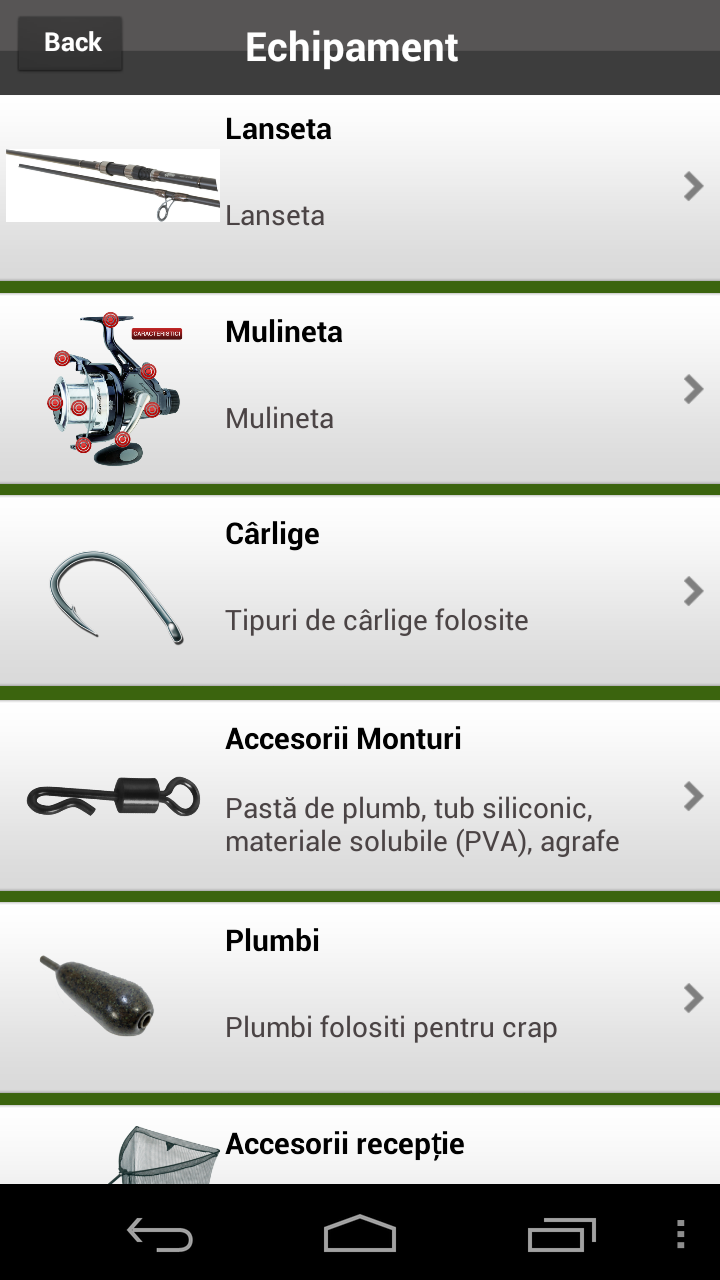This screenshot has height=1280, width=720.
Task: Tap the system back navigation button
Action: (160, 1234)
